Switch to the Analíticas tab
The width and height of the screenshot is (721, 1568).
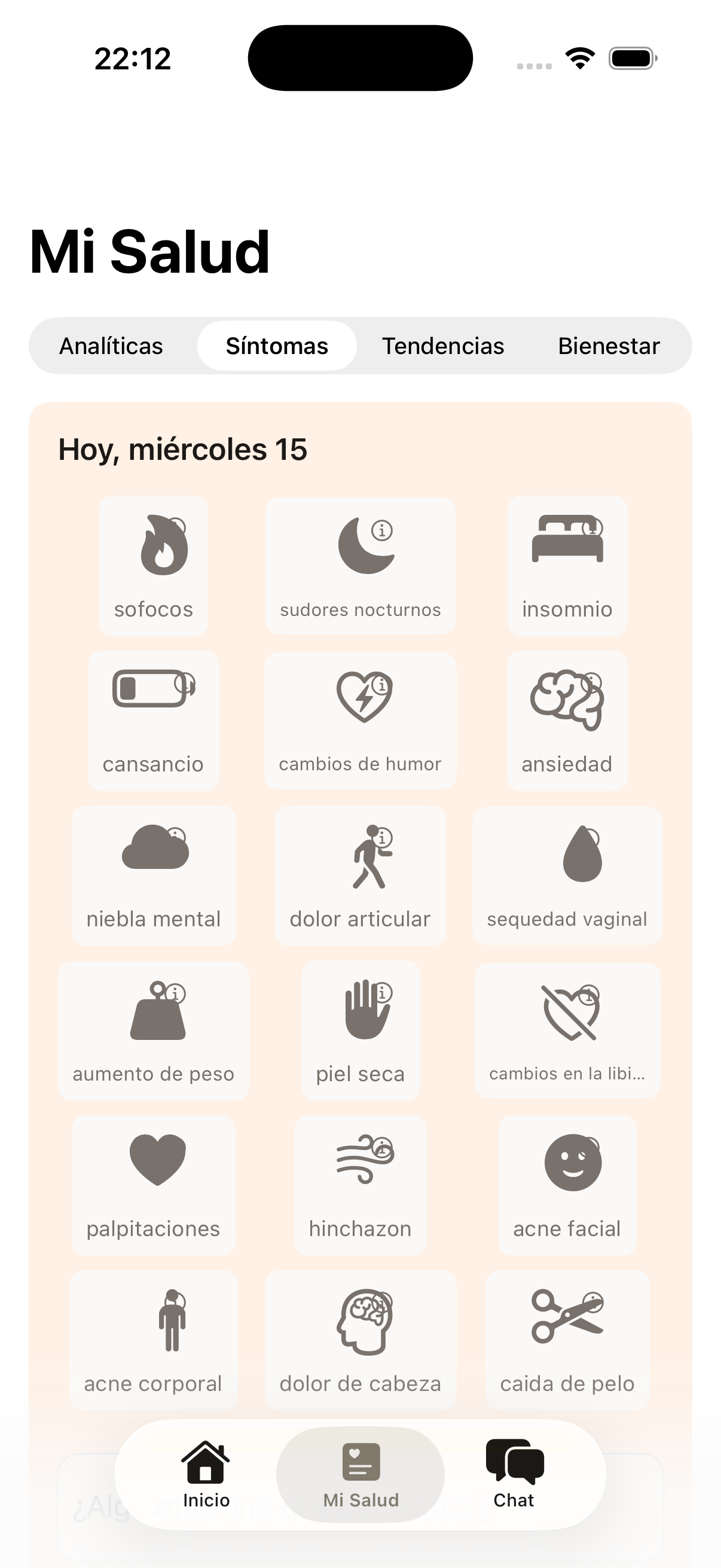(x=111, y=345)
